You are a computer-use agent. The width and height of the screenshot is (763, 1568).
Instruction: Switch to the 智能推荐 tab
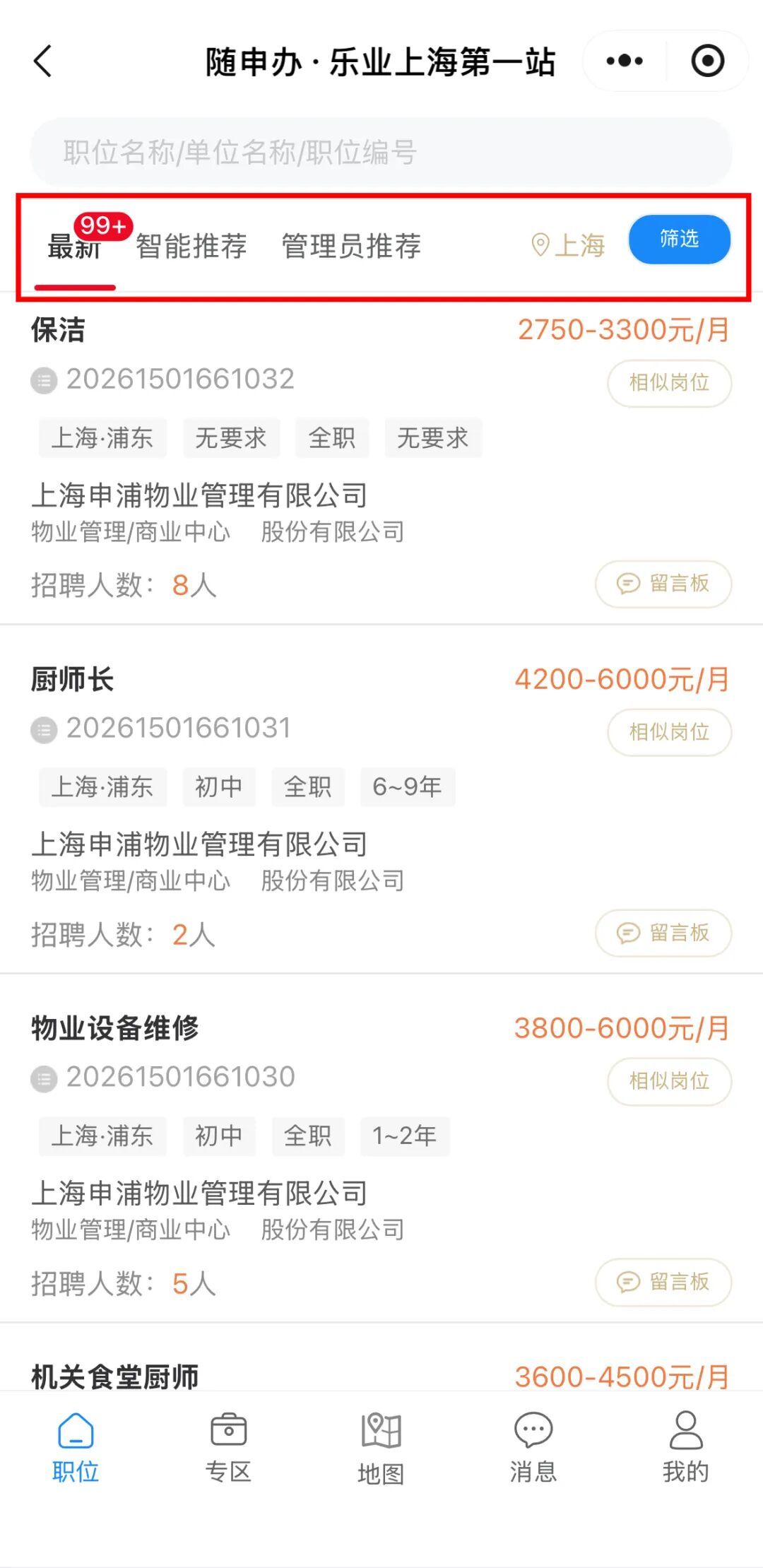coord(191,246)
